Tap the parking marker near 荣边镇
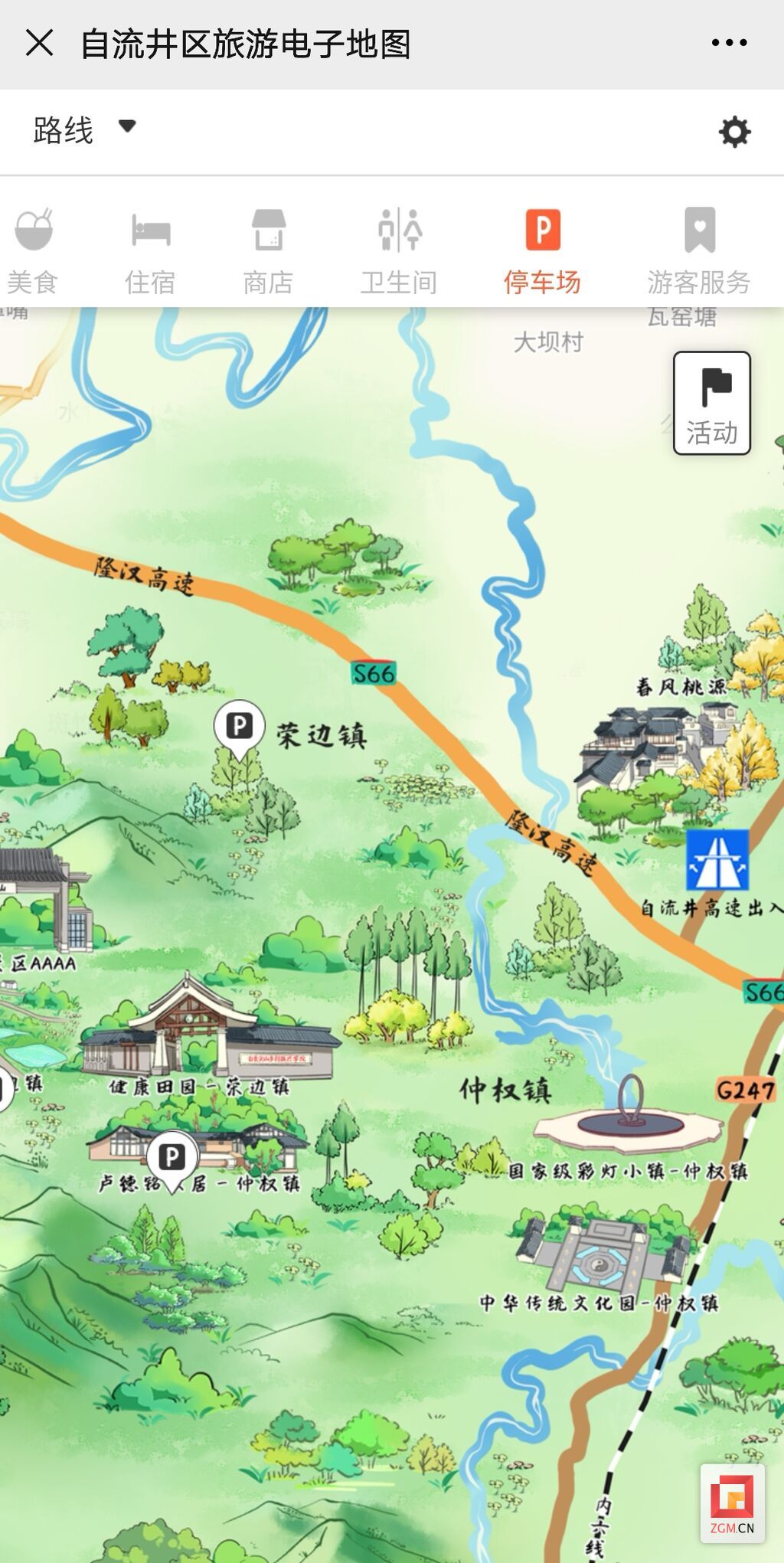The height and width of the screenshot is (1563, 784). 239,727
